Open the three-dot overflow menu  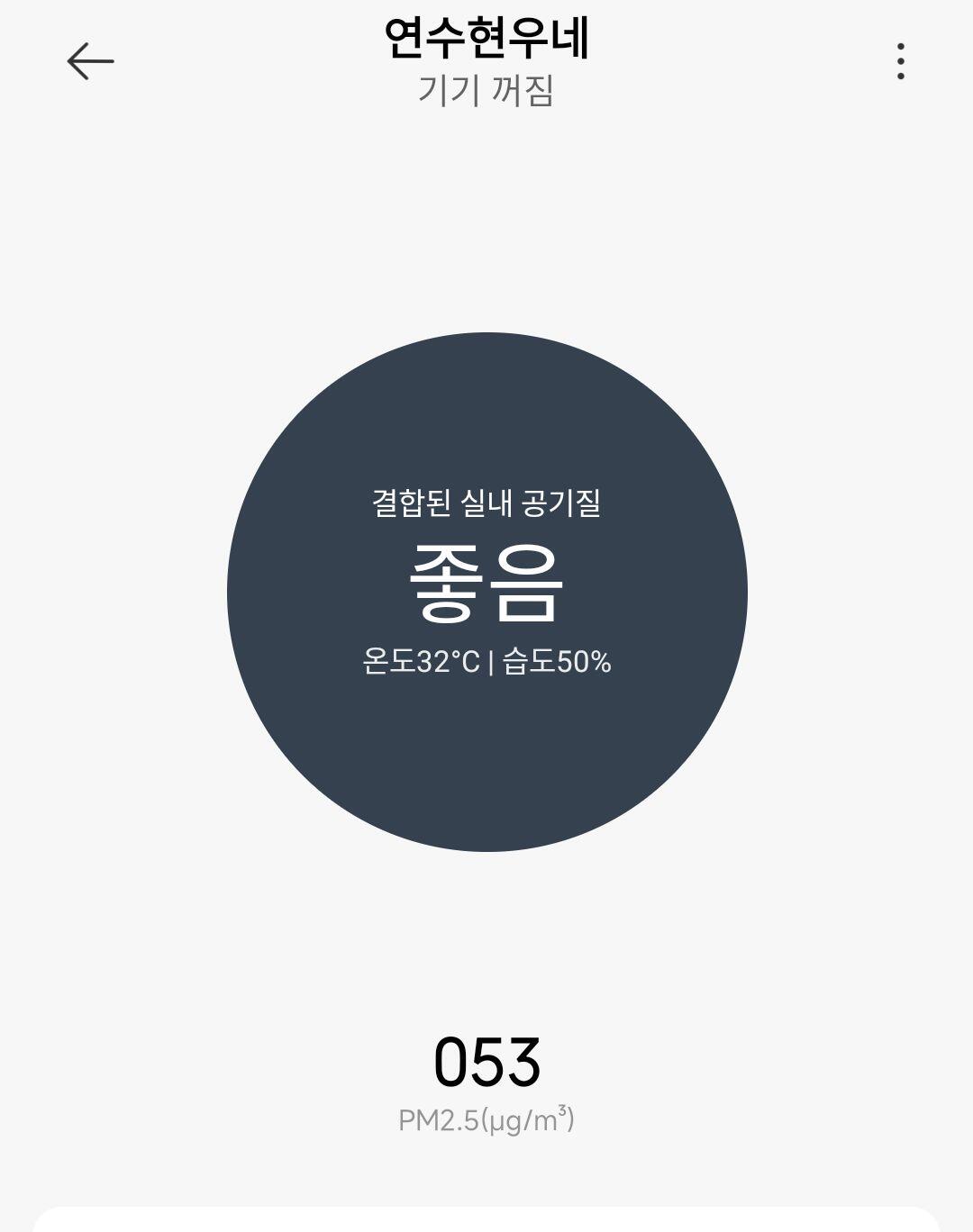coord(900,61)
